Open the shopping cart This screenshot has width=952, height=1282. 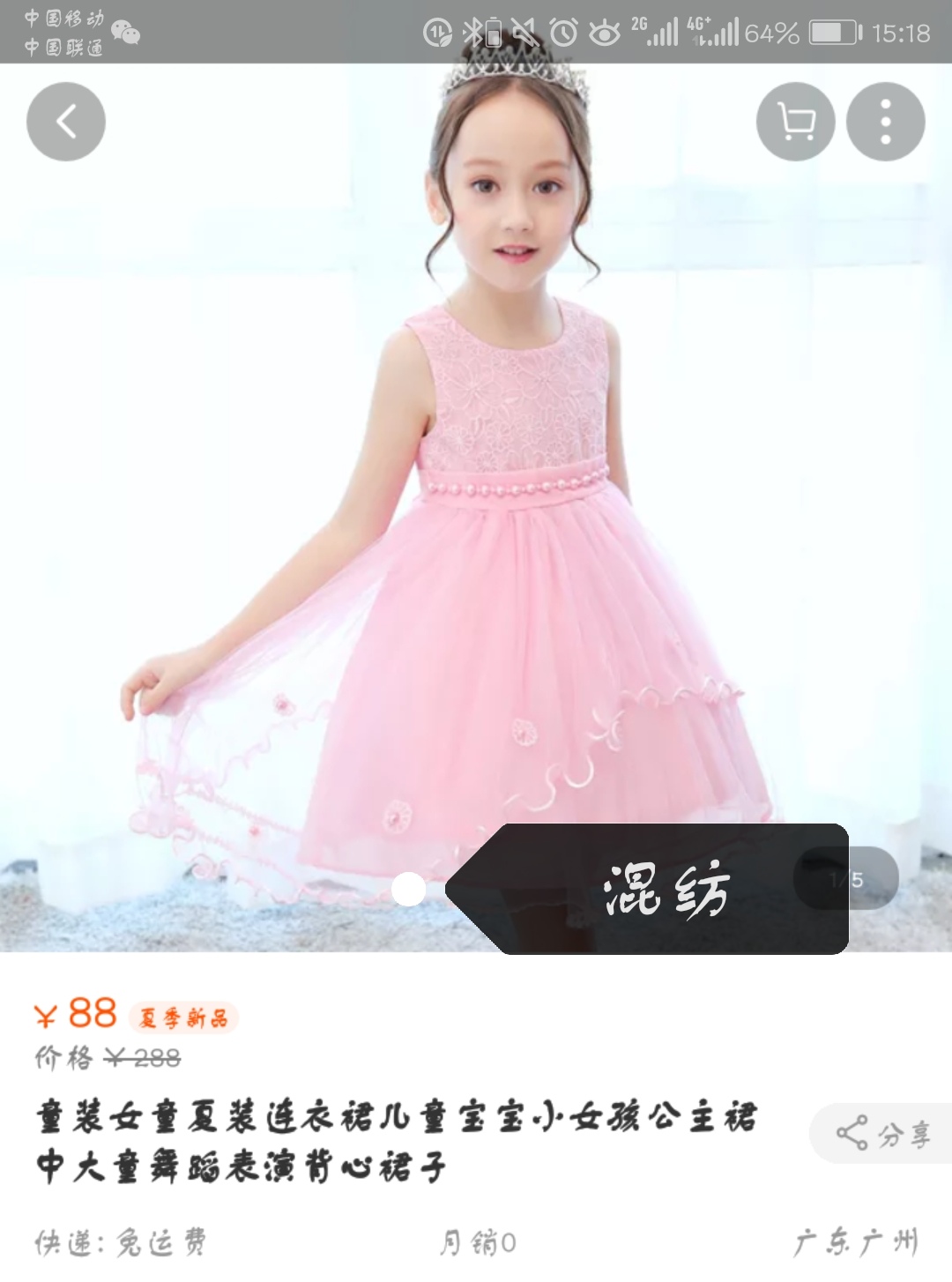click(x=795, y=122)
